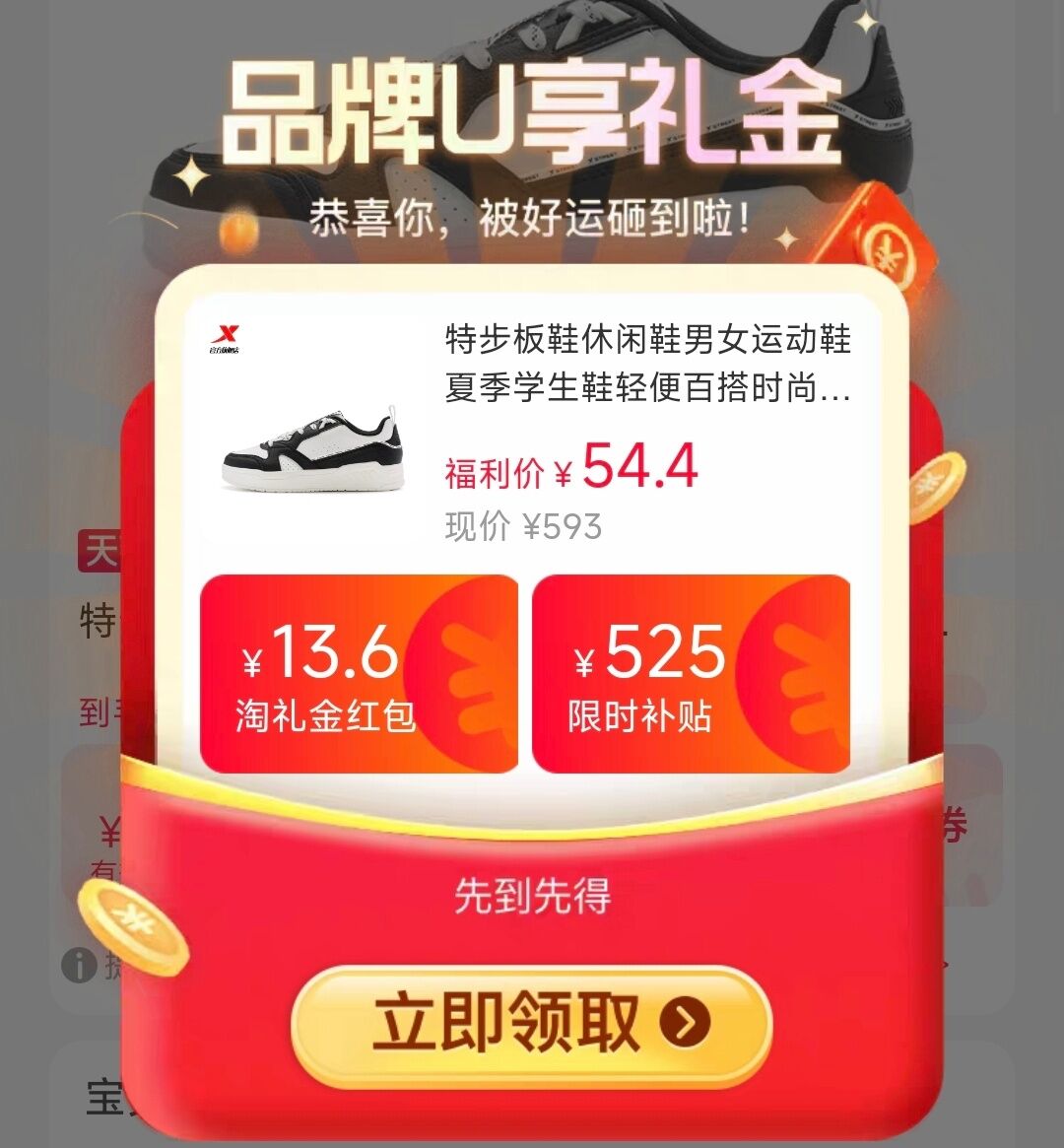Screen dimensions: 1064x1148
Task: Tap the 立即领取 claim button
Action: tap(532, 1025)
